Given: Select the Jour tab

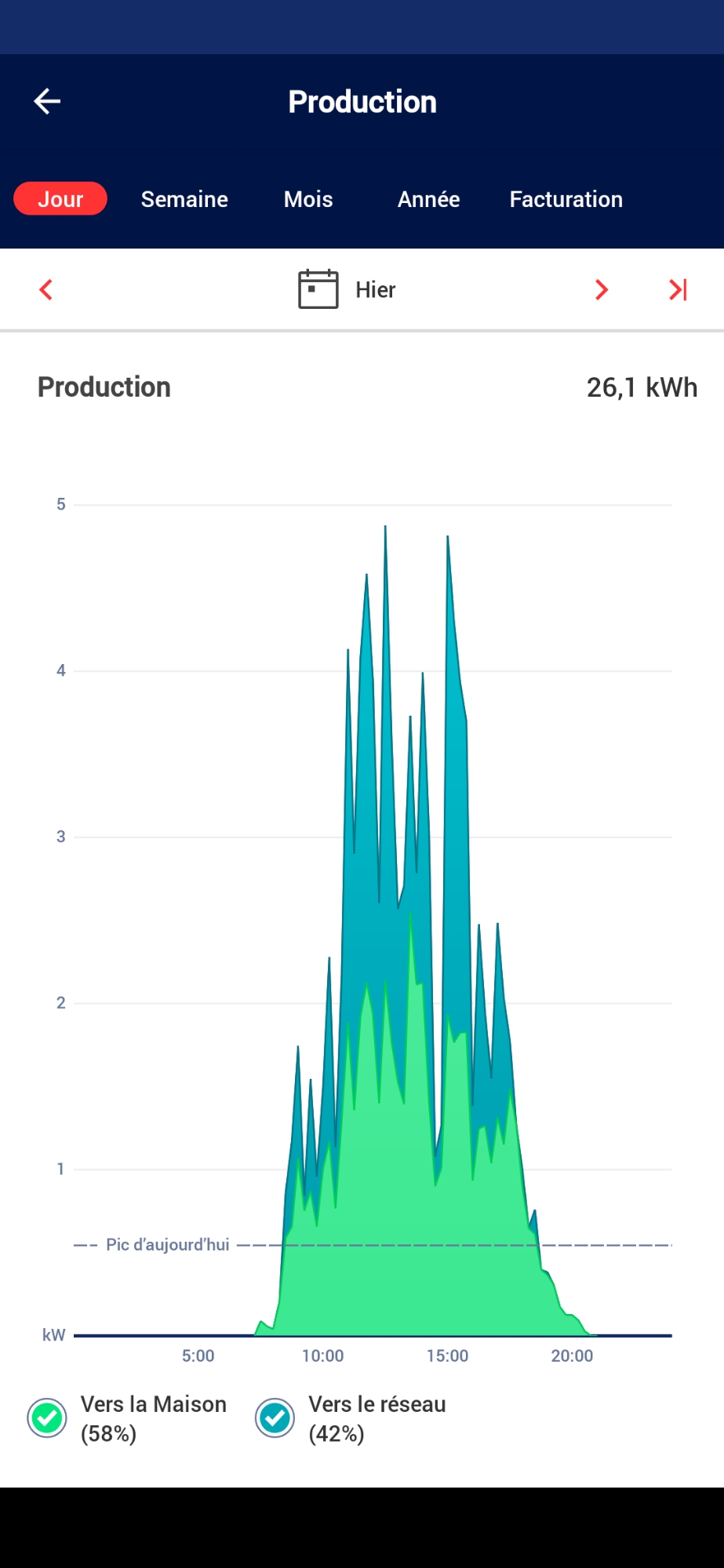Looking at the screenshot, I should click(x=60, y=199).
